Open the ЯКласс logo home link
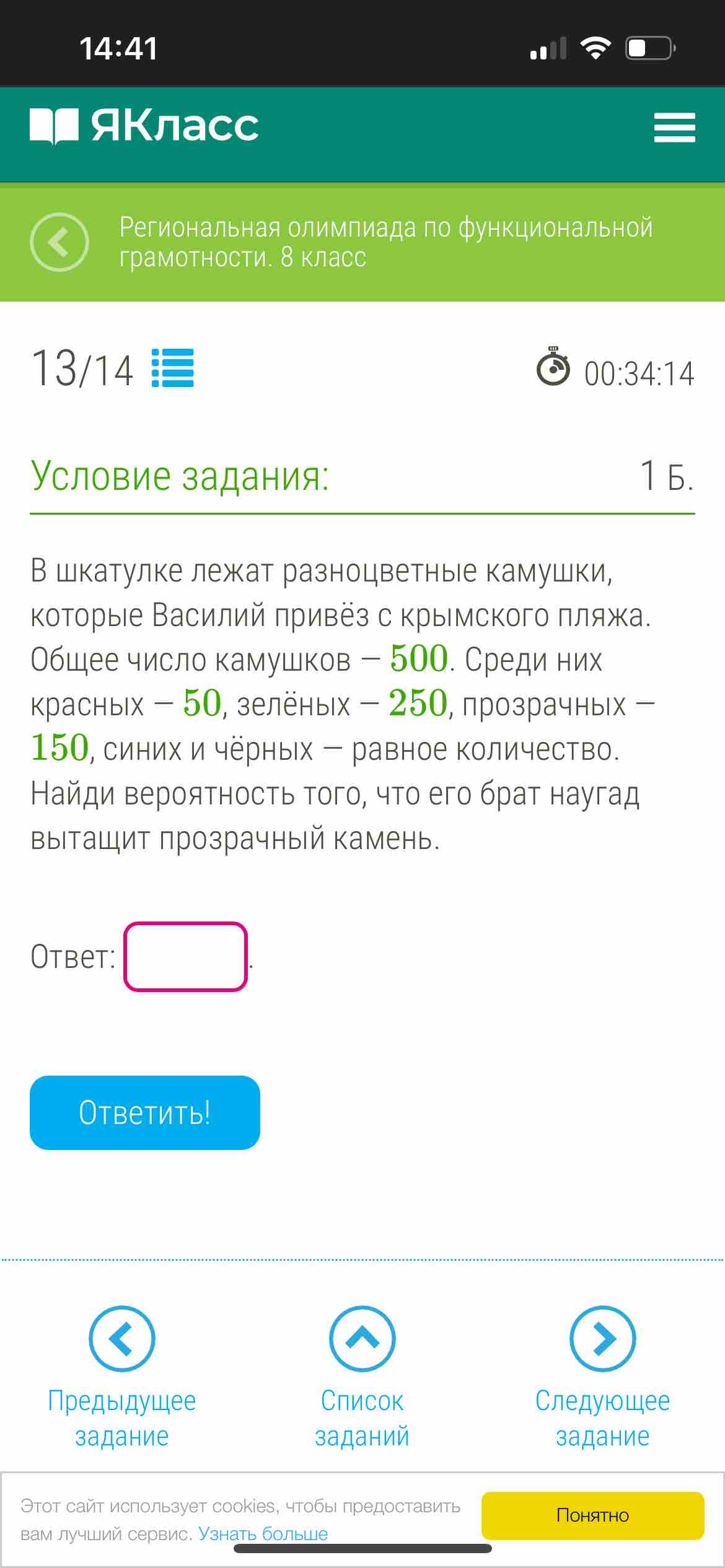725x1568 pixels. pos(144,126)
